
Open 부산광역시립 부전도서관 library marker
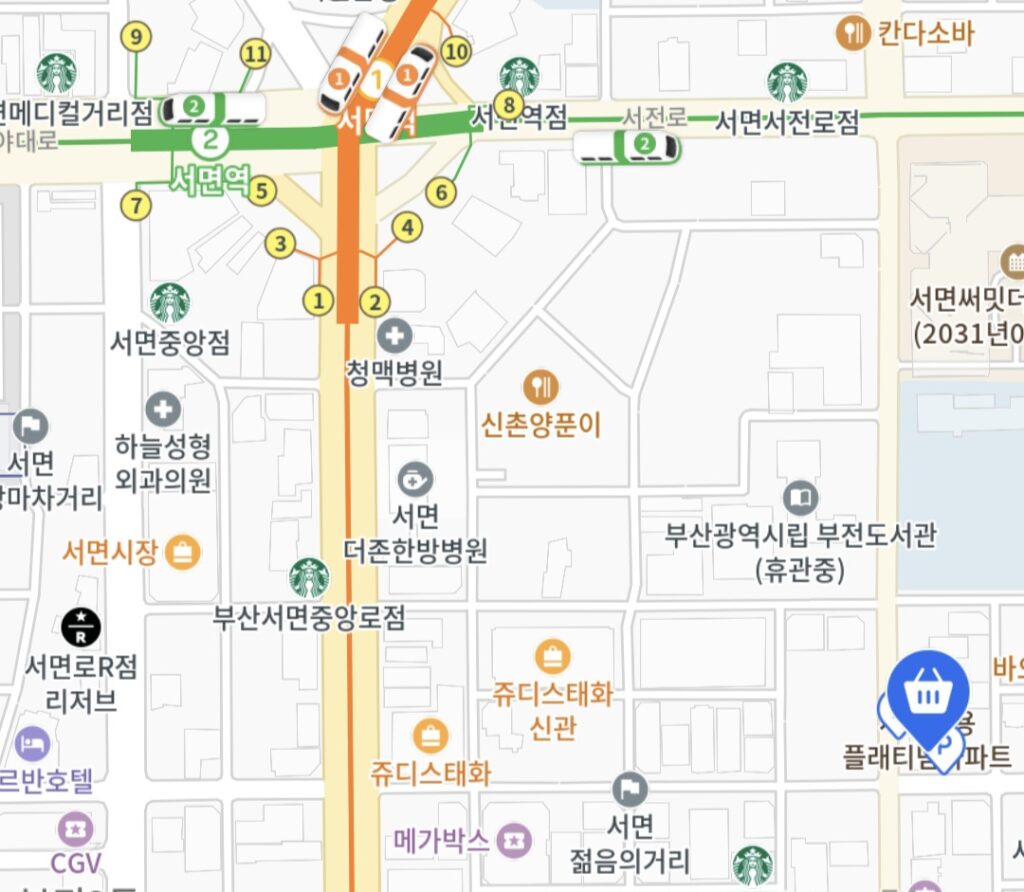(800, 497)
